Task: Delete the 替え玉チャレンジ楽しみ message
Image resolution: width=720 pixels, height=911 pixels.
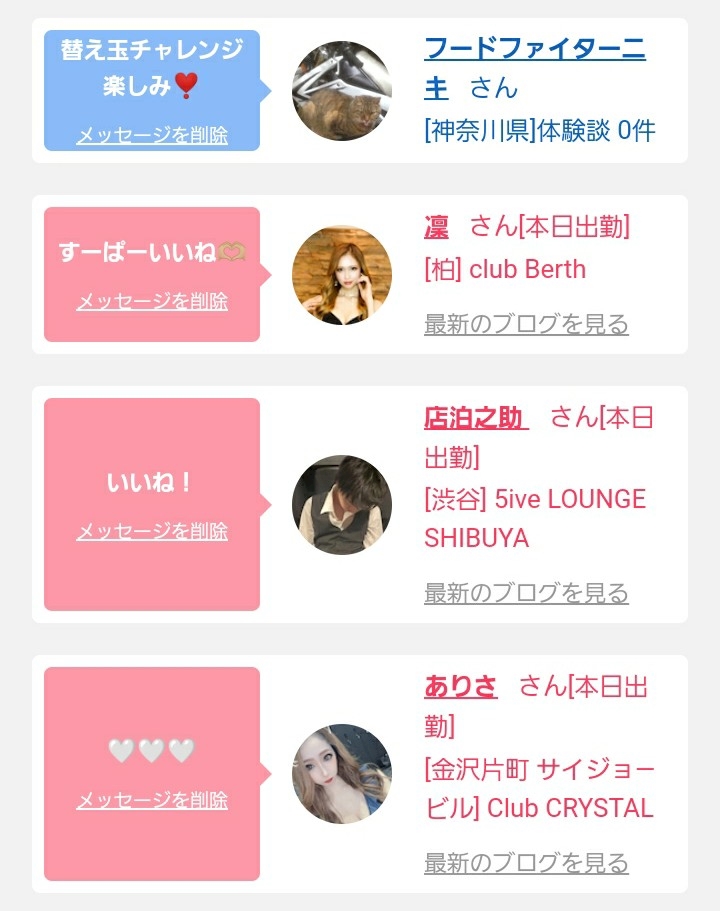Action: tap(152, 135)
